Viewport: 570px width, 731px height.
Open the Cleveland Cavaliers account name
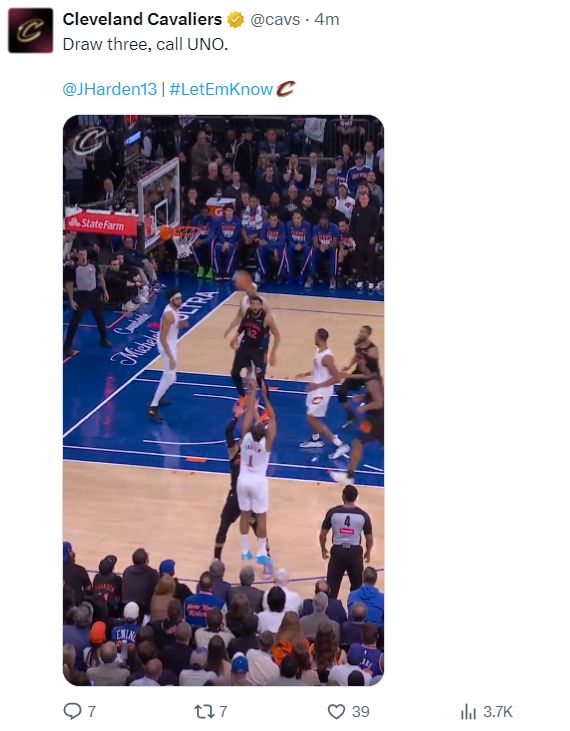tap(142, 20)
